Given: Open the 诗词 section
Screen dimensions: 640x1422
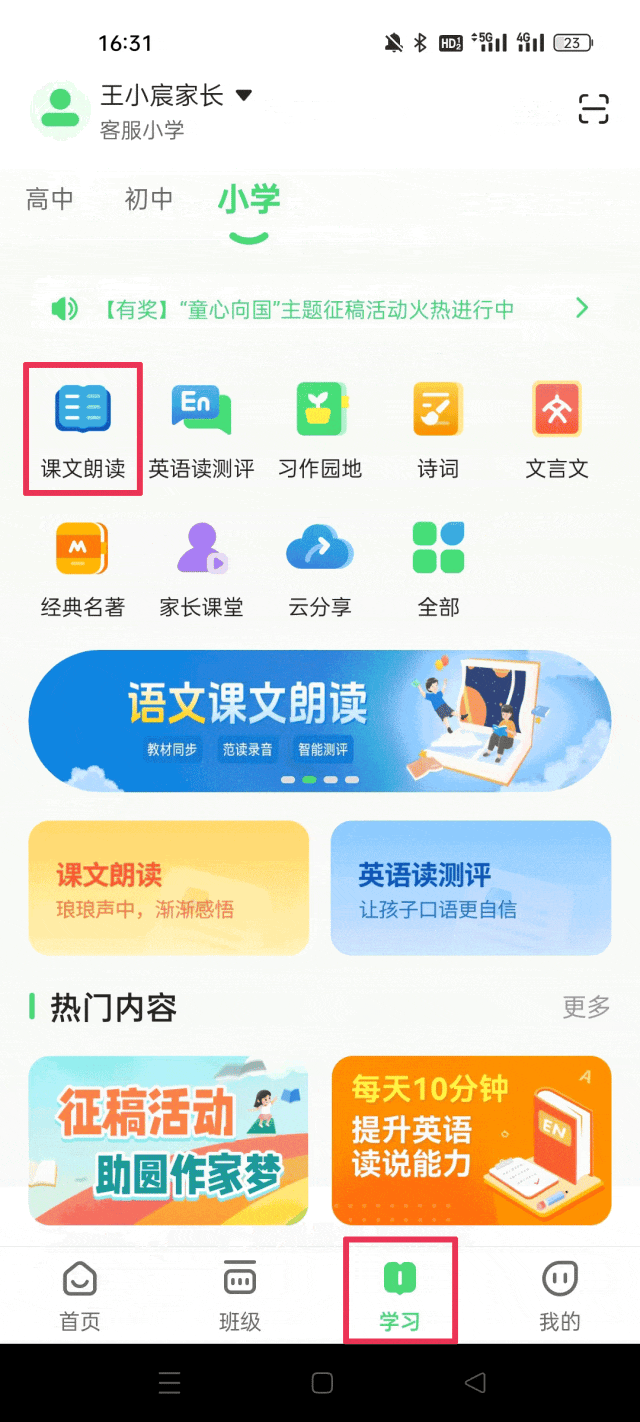Looking at the screenshot, I should [x=438, y=428].
